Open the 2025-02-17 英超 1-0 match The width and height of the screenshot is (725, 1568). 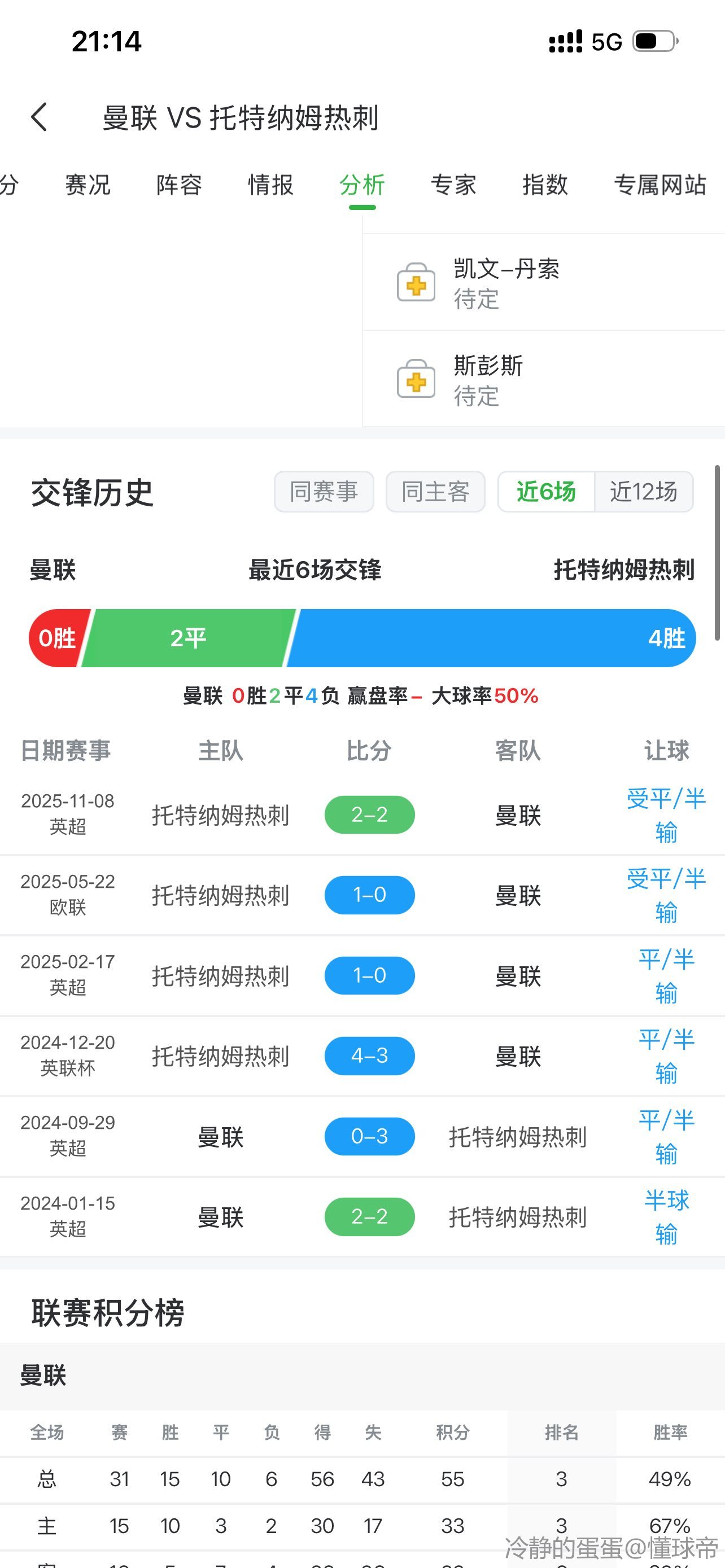pos(369,975)
